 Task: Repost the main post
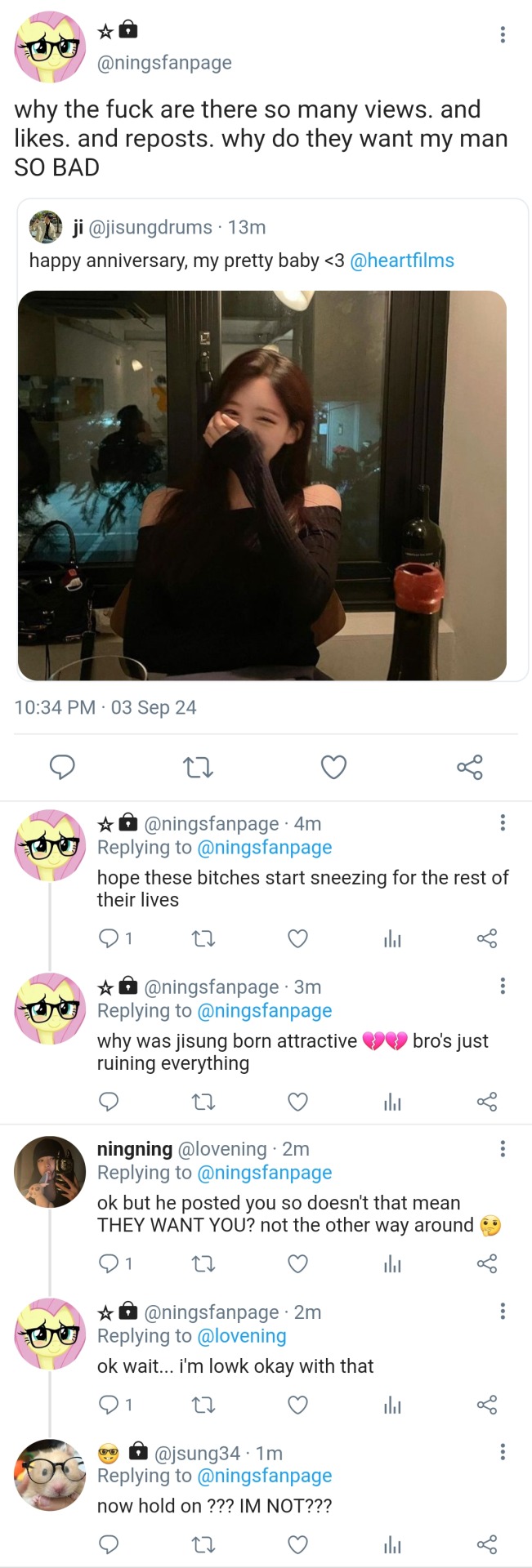pyautogui.click(x=198, y=768)
